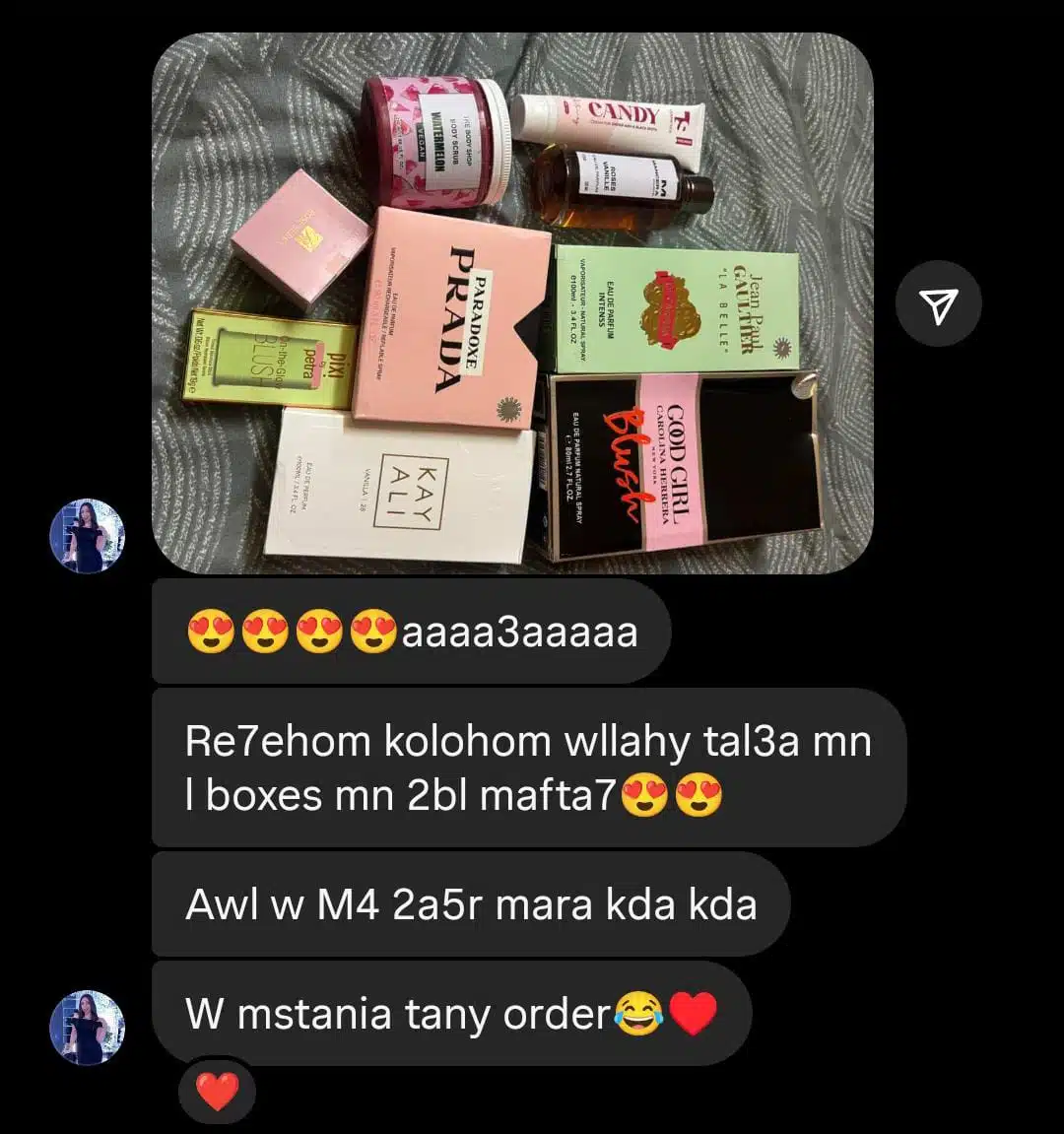1064x1134 pixels.
Task: Open the sender's avatar beside the photo
Action: tap(88, 536)
